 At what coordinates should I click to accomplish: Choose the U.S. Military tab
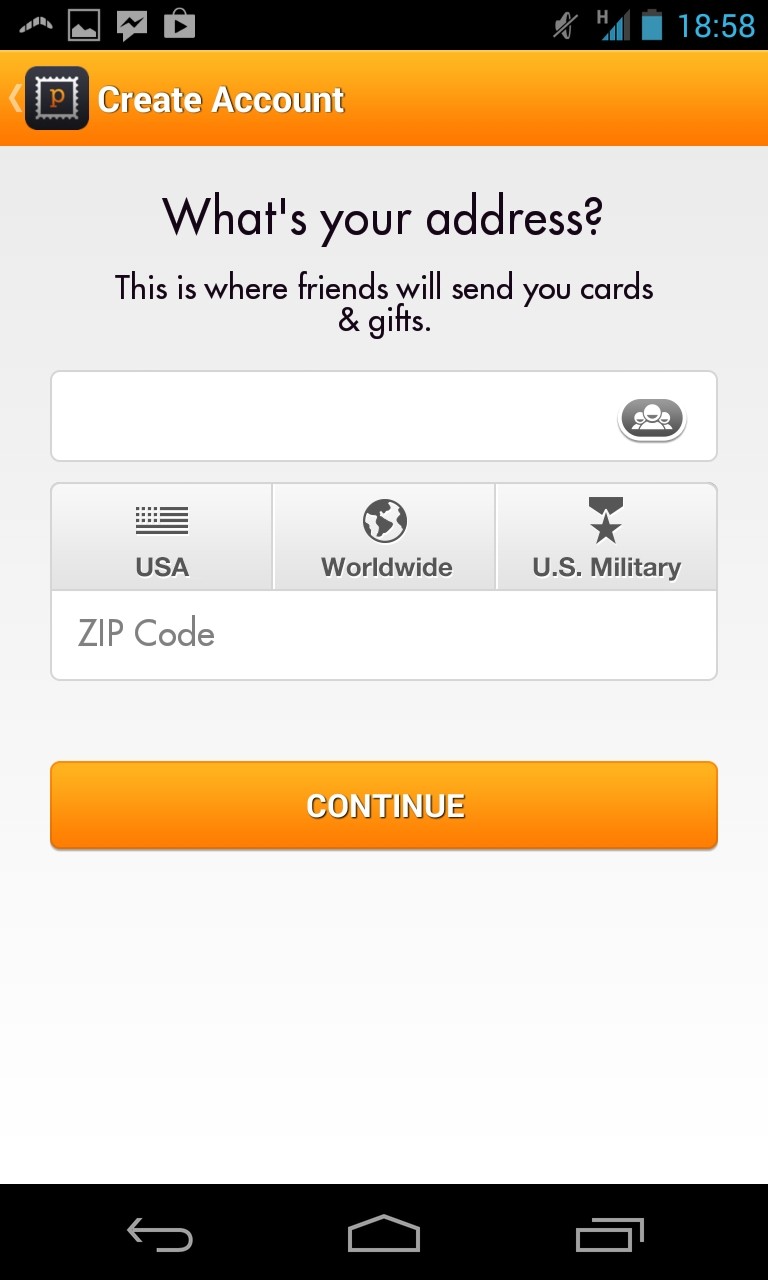point(606,538)
